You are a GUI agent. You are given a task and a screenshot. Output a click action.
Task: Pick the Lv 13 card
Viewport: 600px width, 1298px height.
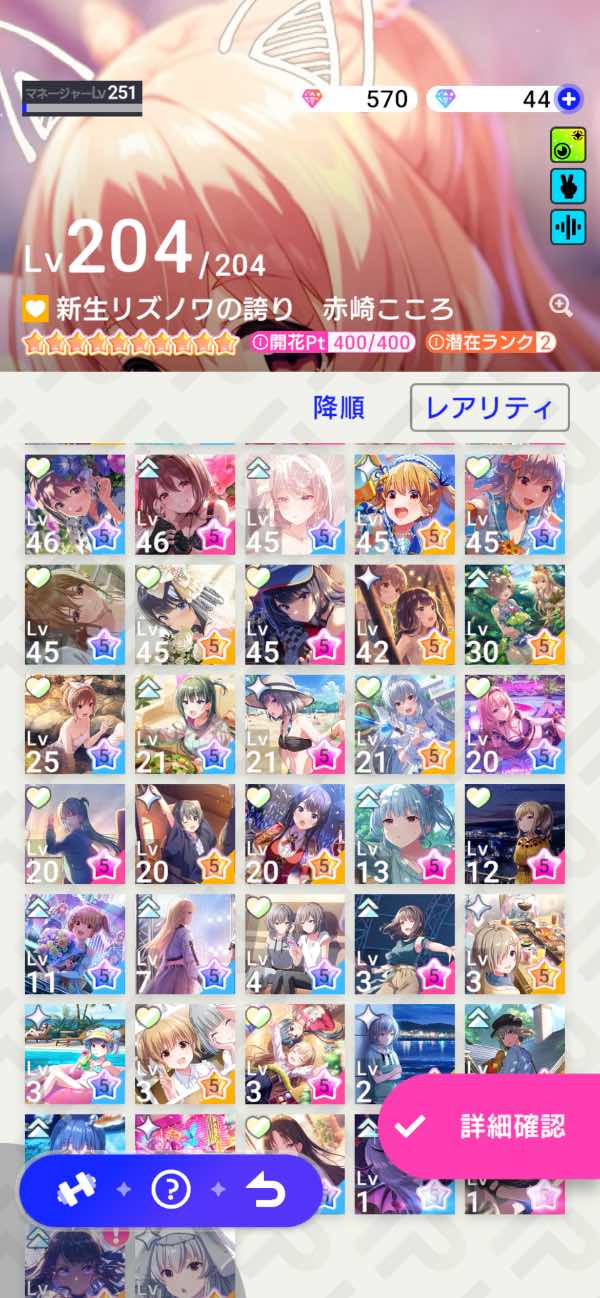pyautogui.click(x=404, y=834)
